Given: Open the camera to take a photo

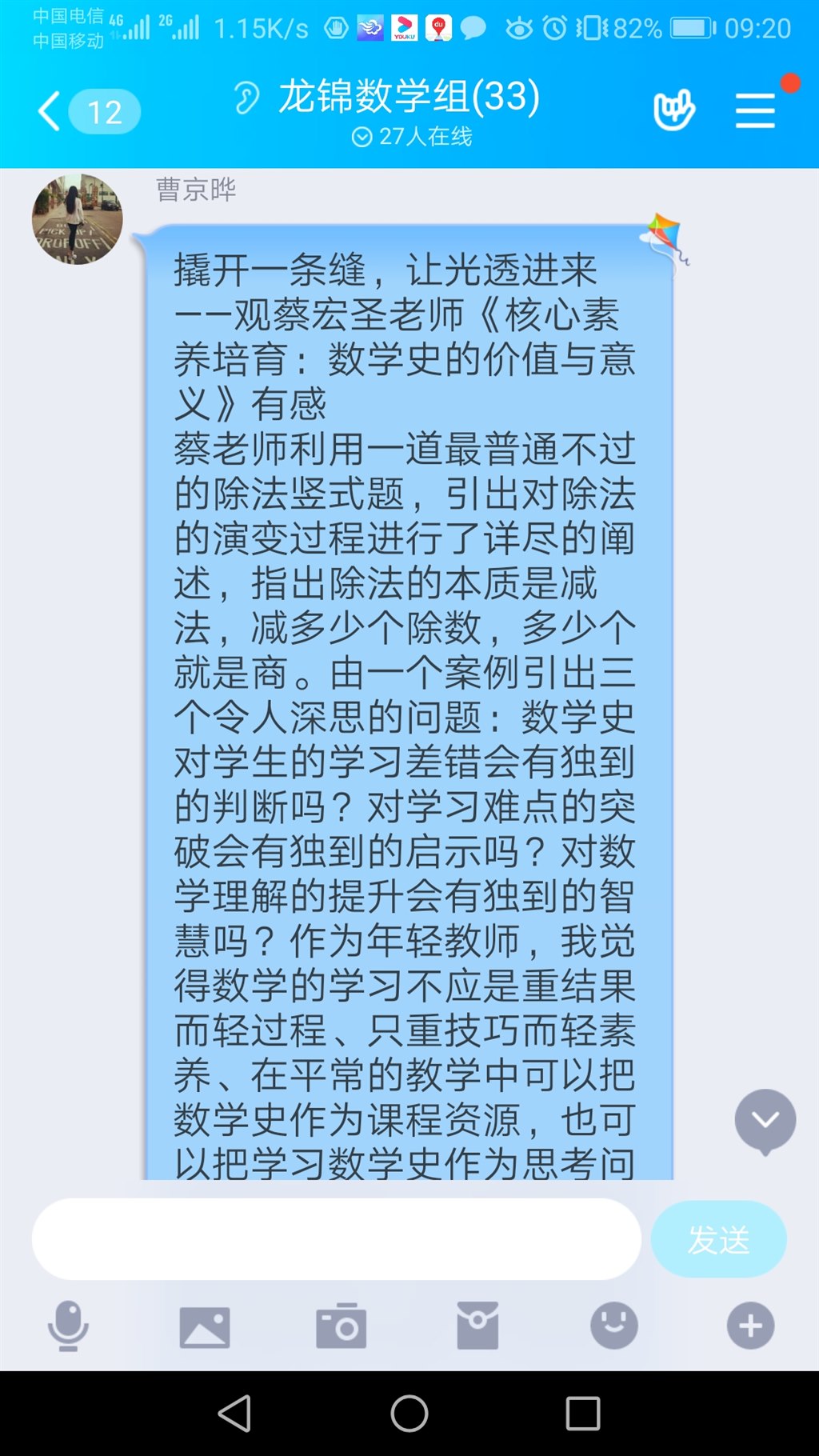Looking at the screenshot, I should click(342, 1326).
